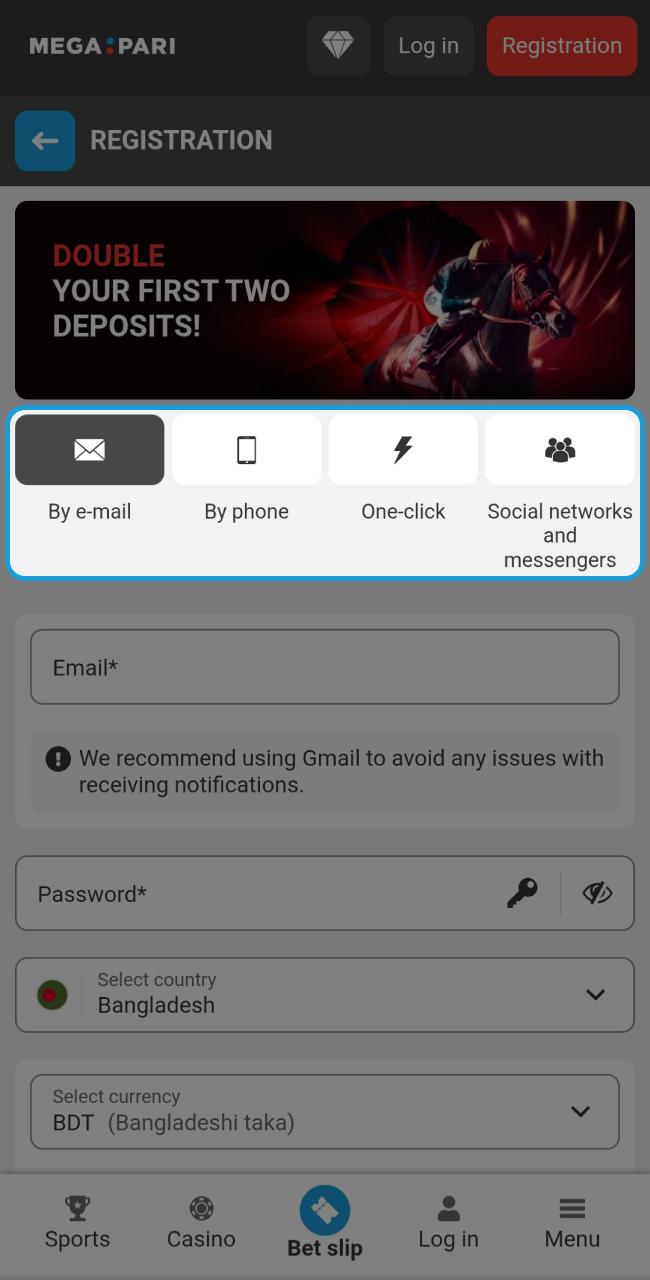
Task: Toggle password visibility eye icon
Action: coord(597,893)
